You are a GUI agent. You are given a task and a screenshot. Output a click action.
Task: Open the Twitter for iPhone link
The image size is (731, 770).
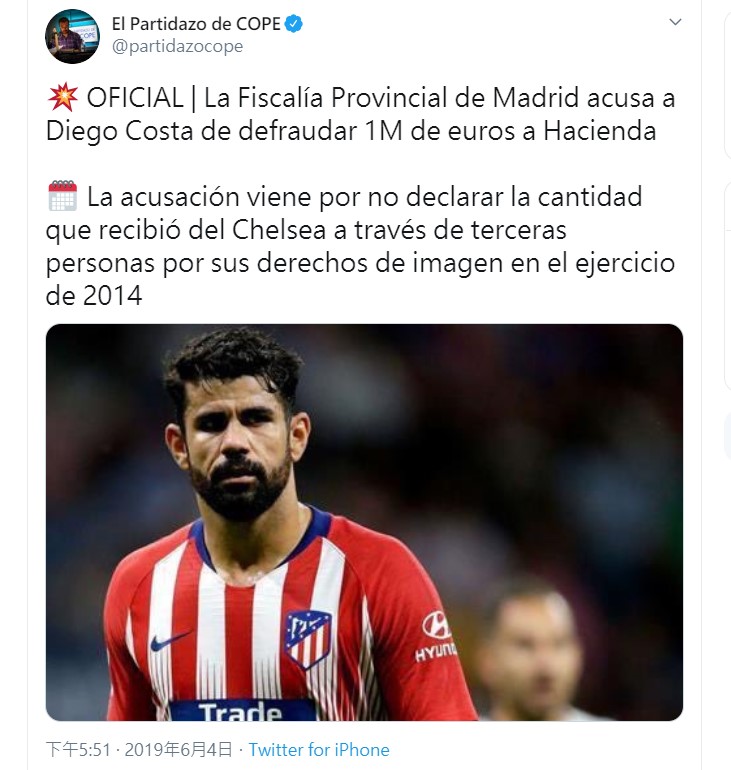tap(319, 750)
